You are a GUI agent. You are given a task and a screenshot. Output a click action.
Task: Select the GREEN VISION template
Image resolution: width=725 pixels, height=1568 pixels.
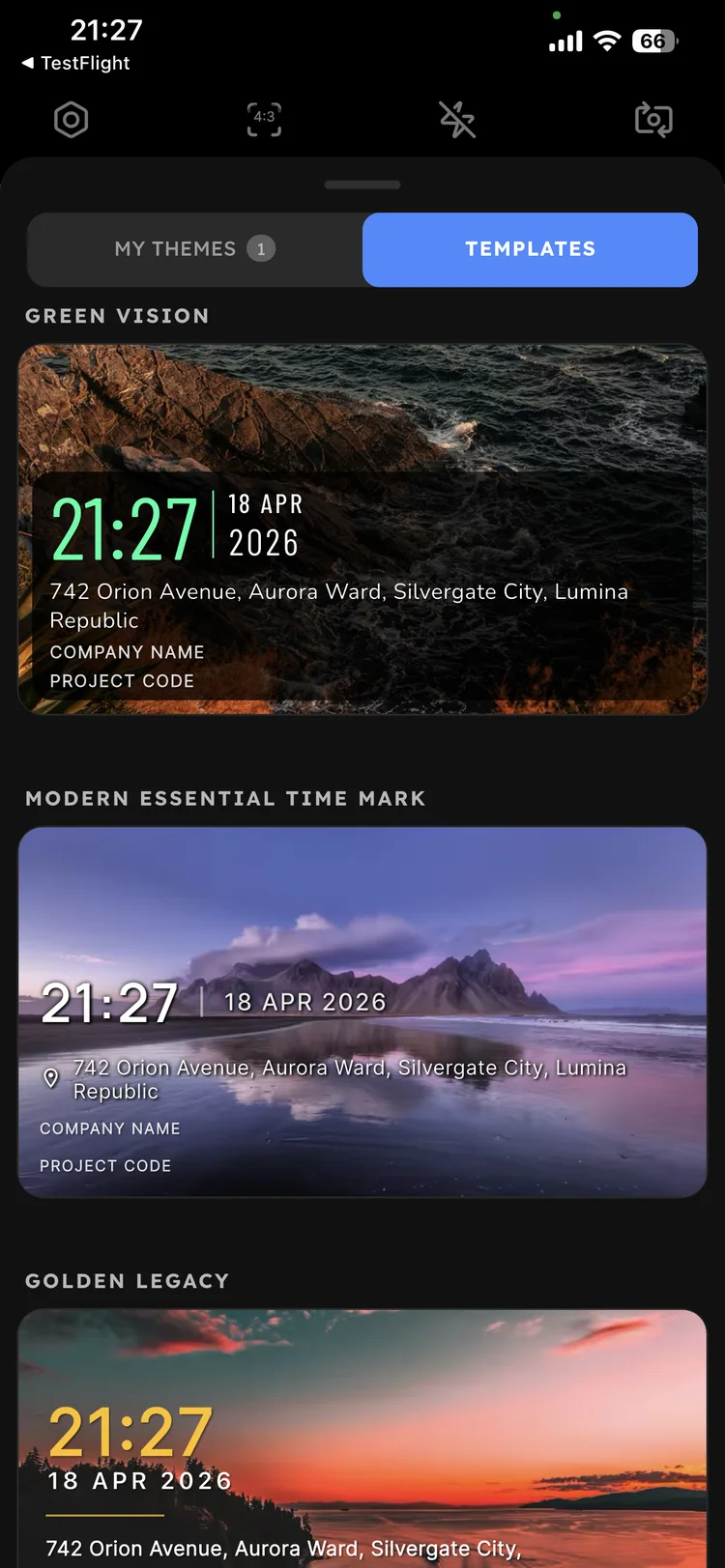[362, 528]
